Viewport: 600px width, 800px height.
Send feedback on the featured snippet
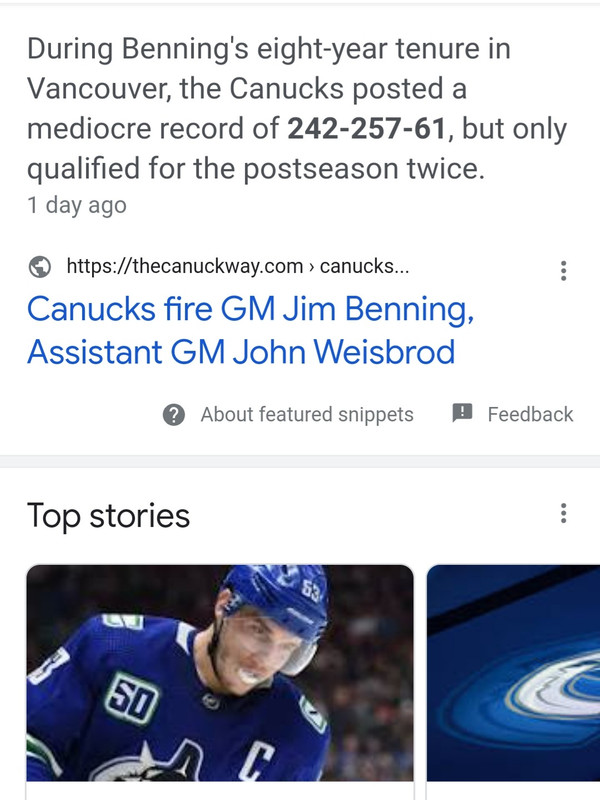[x=514, y=414]
